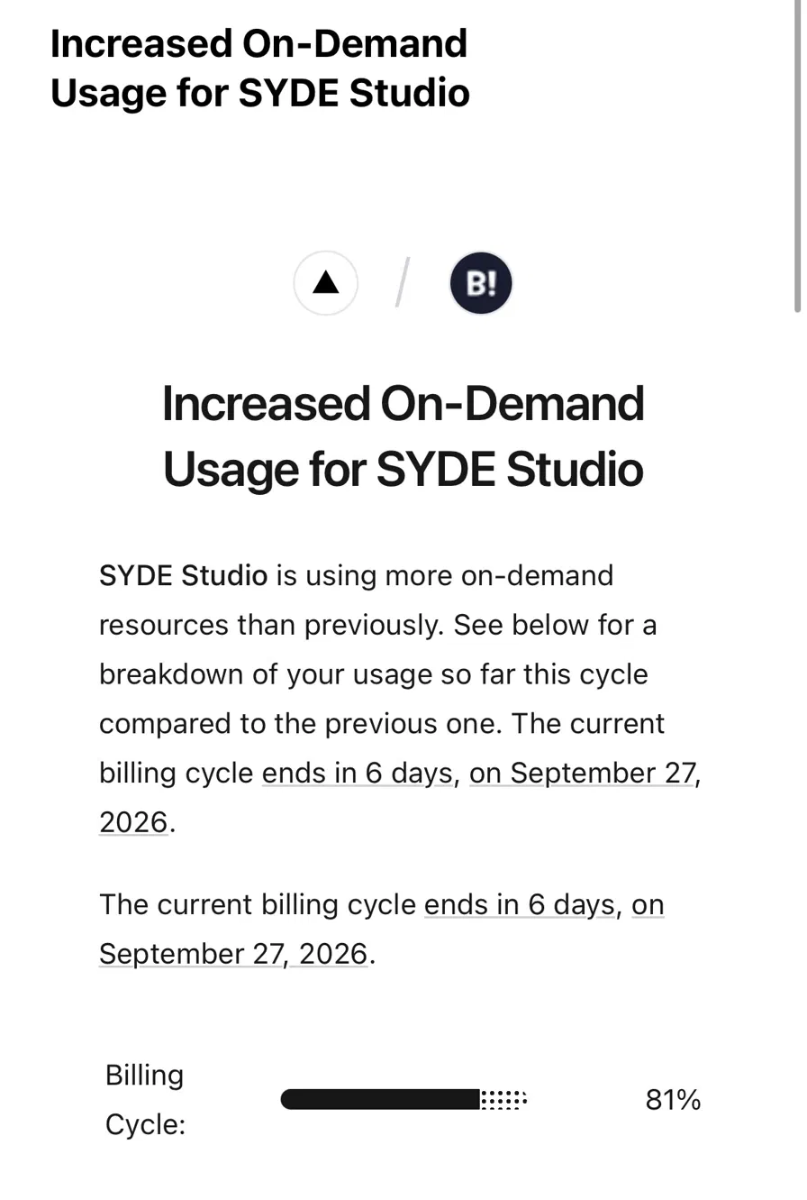The width and height of the screenshot is (807, 1200).
Task: Tap "ends in 6 days" in first paragraph
Action: [x=357, y=773]
